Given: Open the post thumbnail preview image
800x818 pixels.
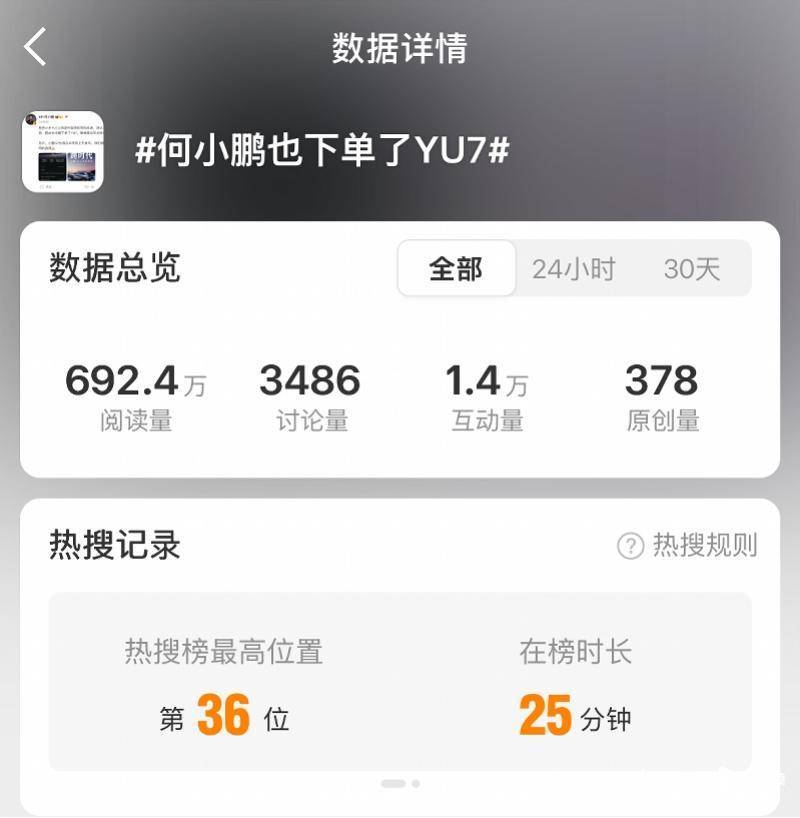Looking at the screenshot, I should point(65,149).
